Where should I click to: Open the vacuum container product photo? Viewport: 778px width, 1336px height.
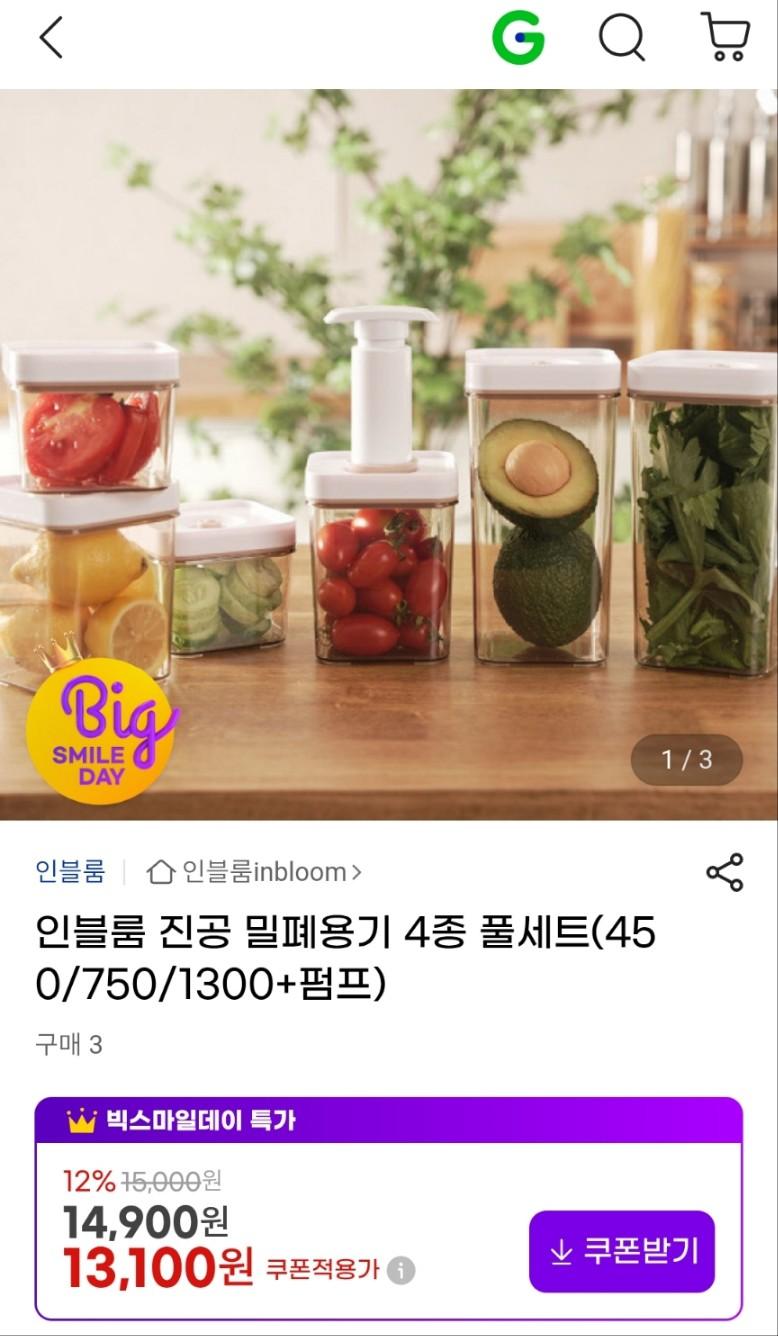pyautogui.click(x=389, y=455)
